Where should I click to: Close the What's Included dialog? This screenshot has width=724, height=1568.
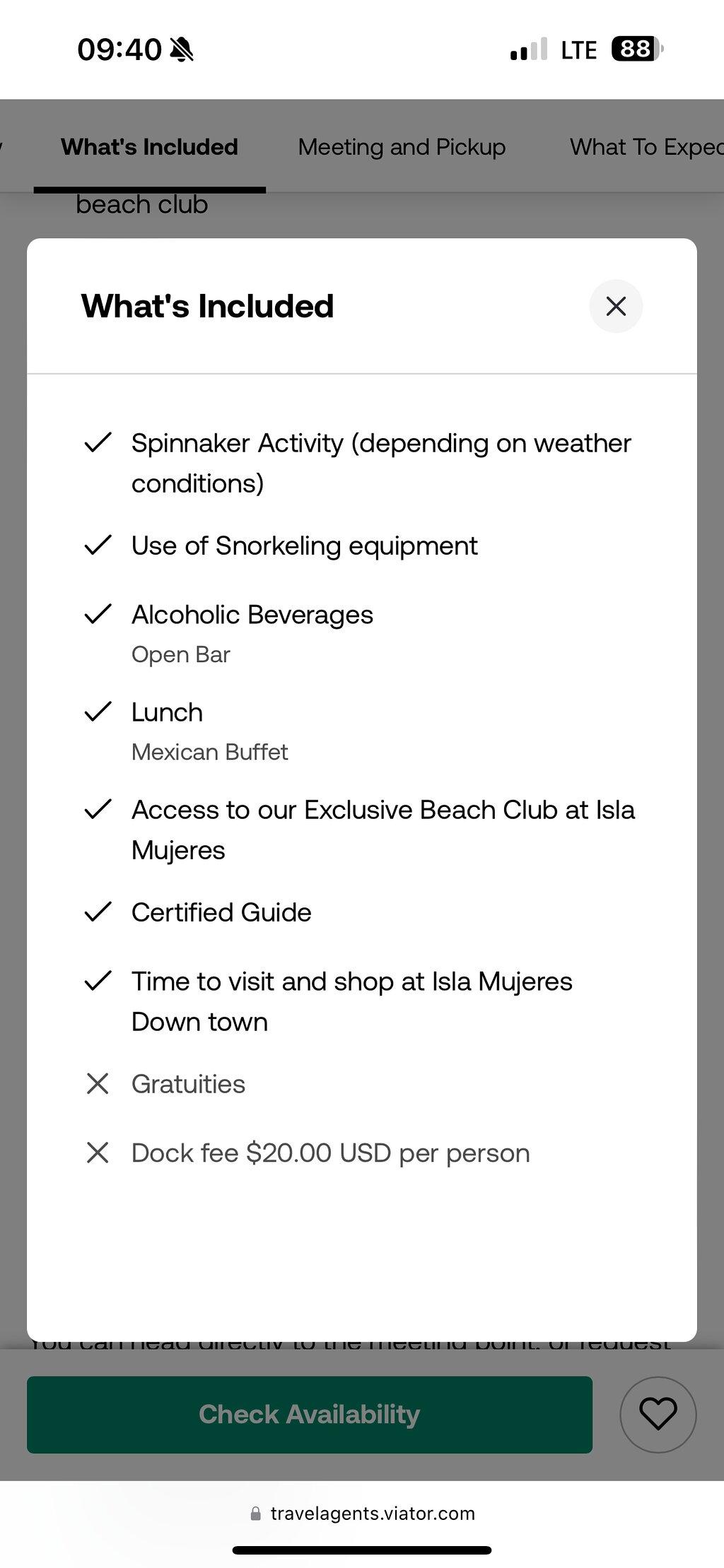616,306
